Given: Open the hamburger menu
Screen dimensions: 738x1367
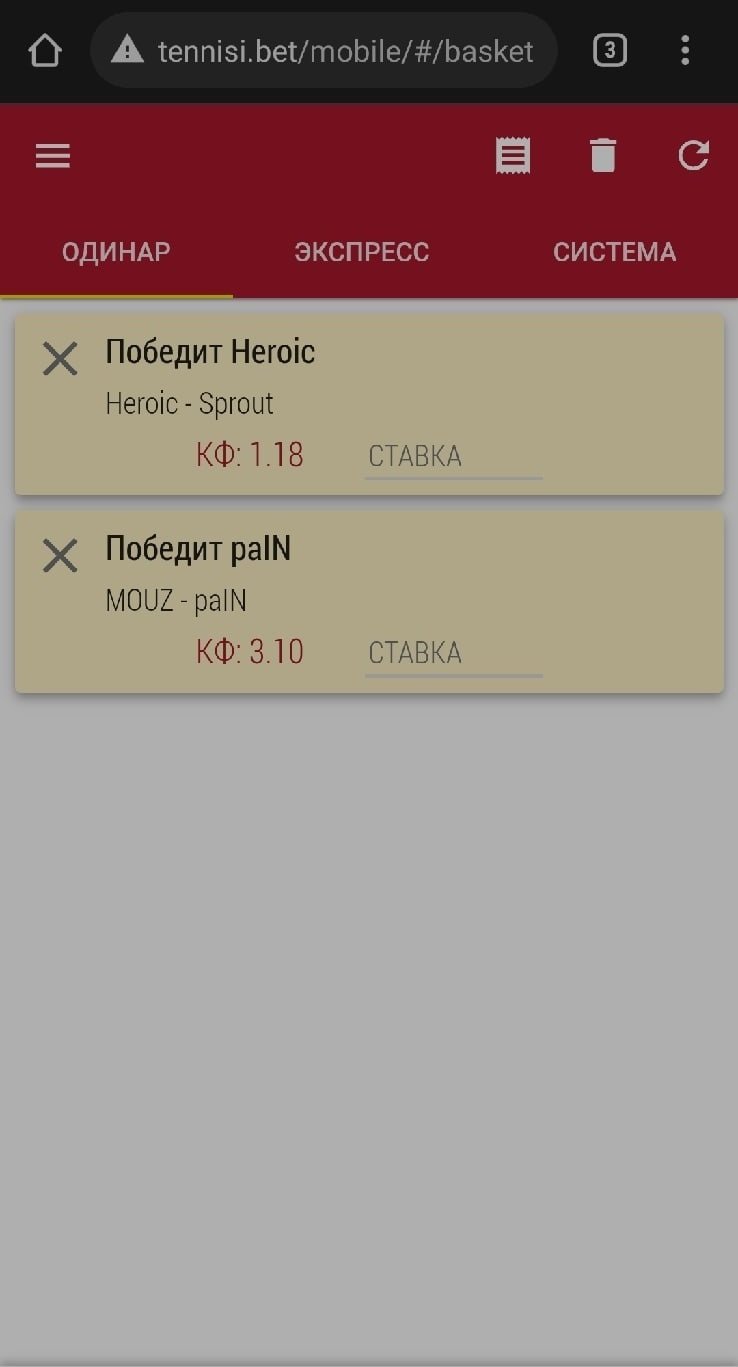Looking at the screenshot, I should [53, 156].
